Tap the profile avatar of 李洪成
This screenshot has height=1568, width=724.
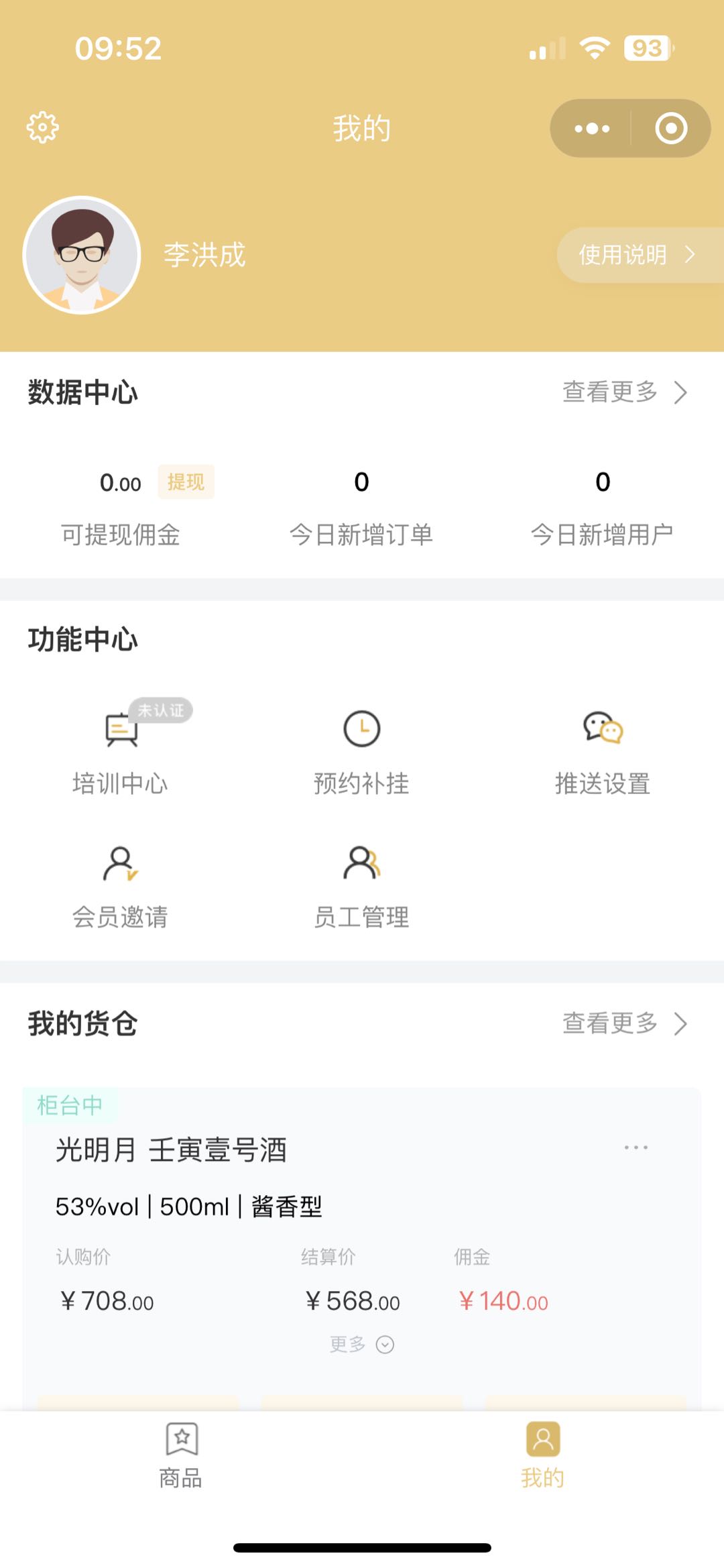[82, 255]
